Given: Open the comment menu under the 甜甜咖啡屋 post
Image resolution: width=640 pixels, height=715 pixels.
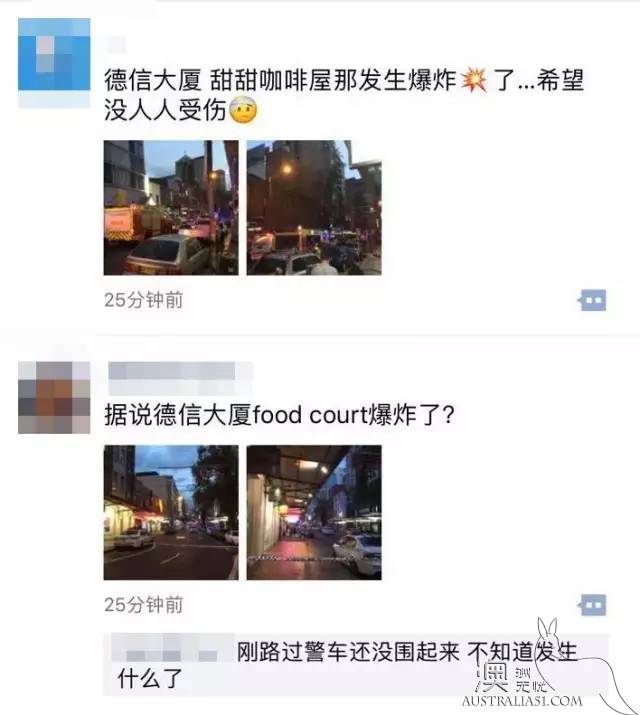Looking at the screenshot, I should tap(592, 299).
